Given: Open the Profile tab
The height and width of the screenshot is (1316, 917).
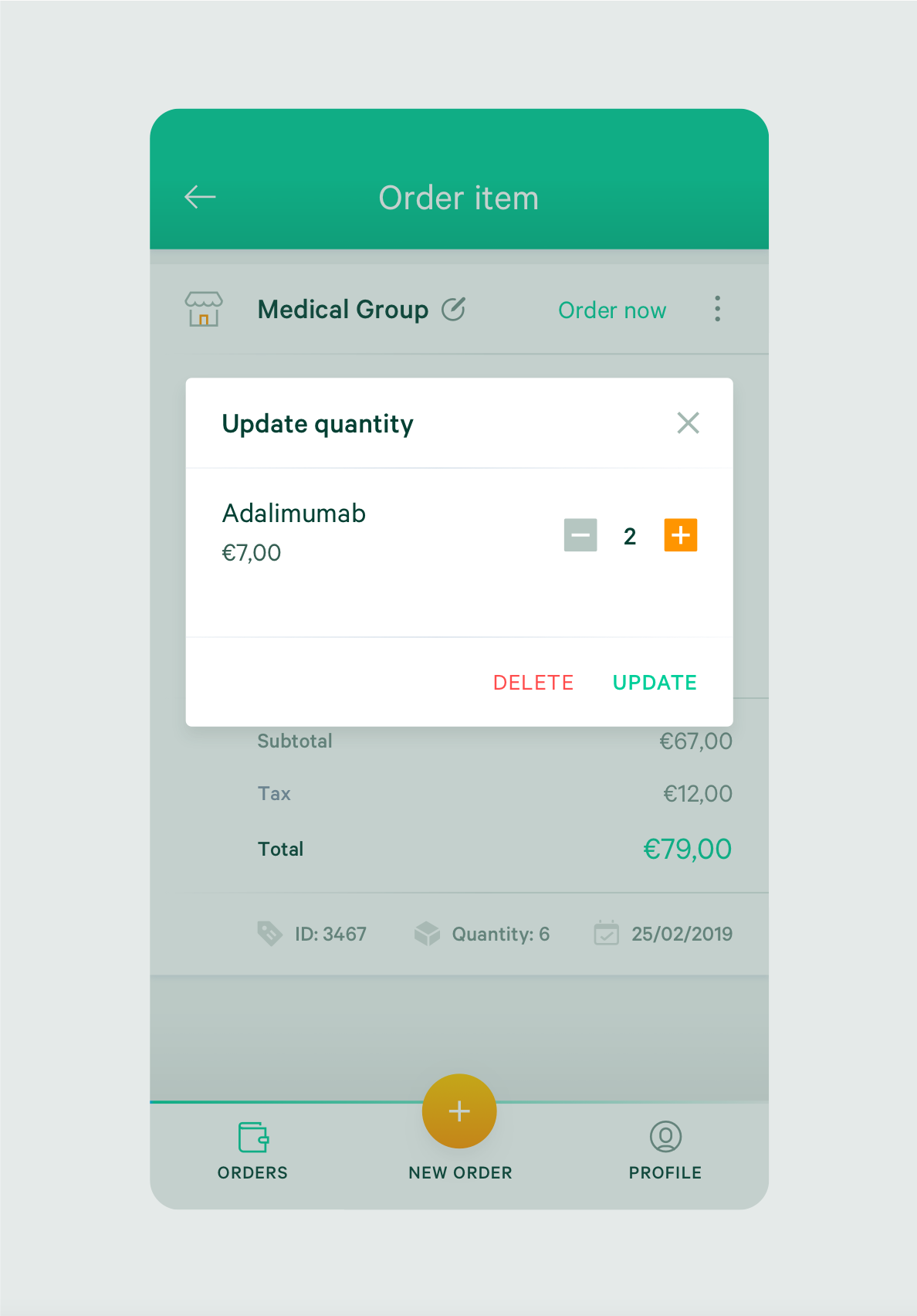Looking at the screenshot, I should click(x=665, y=1151).
